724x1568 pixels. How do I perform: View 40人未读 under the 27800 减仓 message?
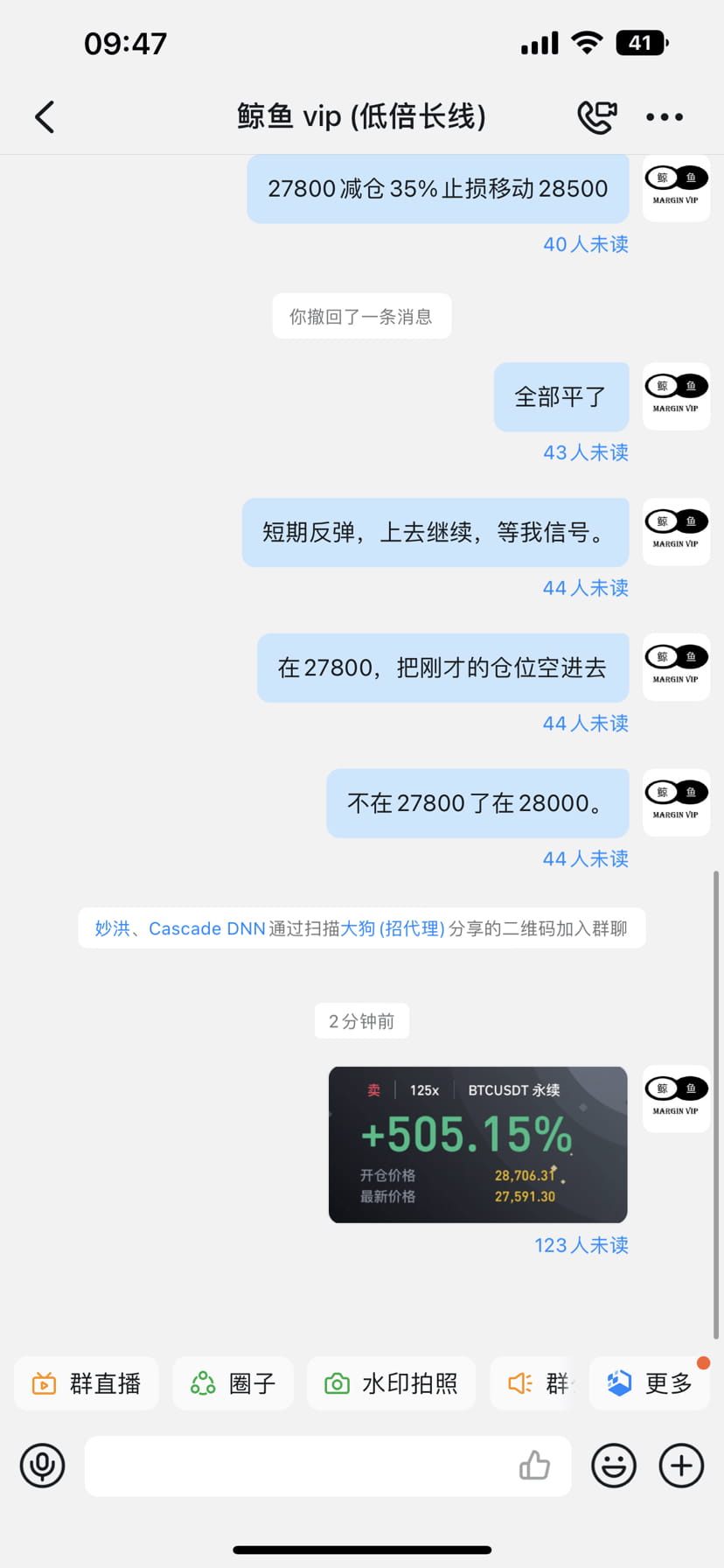tap(586, 244)
